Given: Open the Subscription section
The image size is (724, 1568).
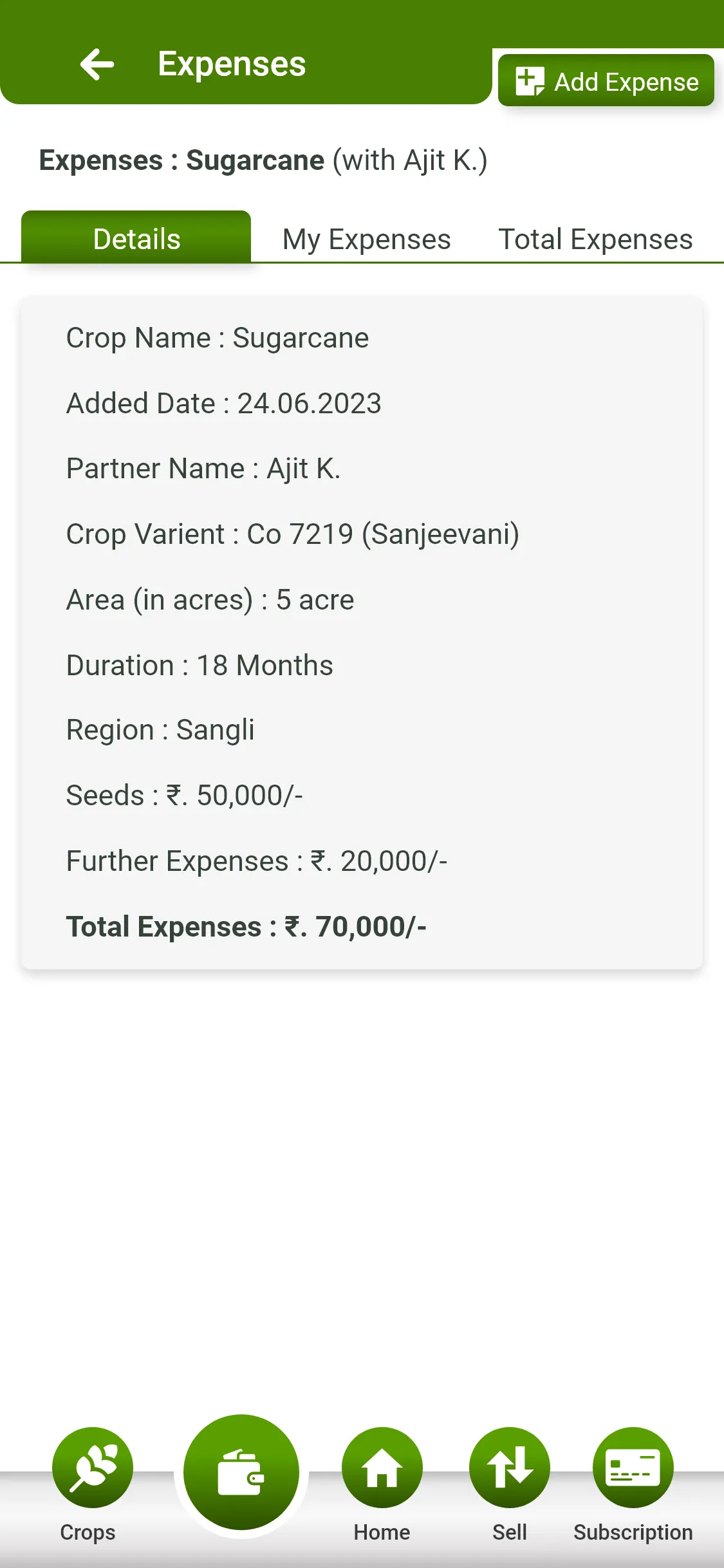Looking at the screenshot, I should click(633, 1468).
